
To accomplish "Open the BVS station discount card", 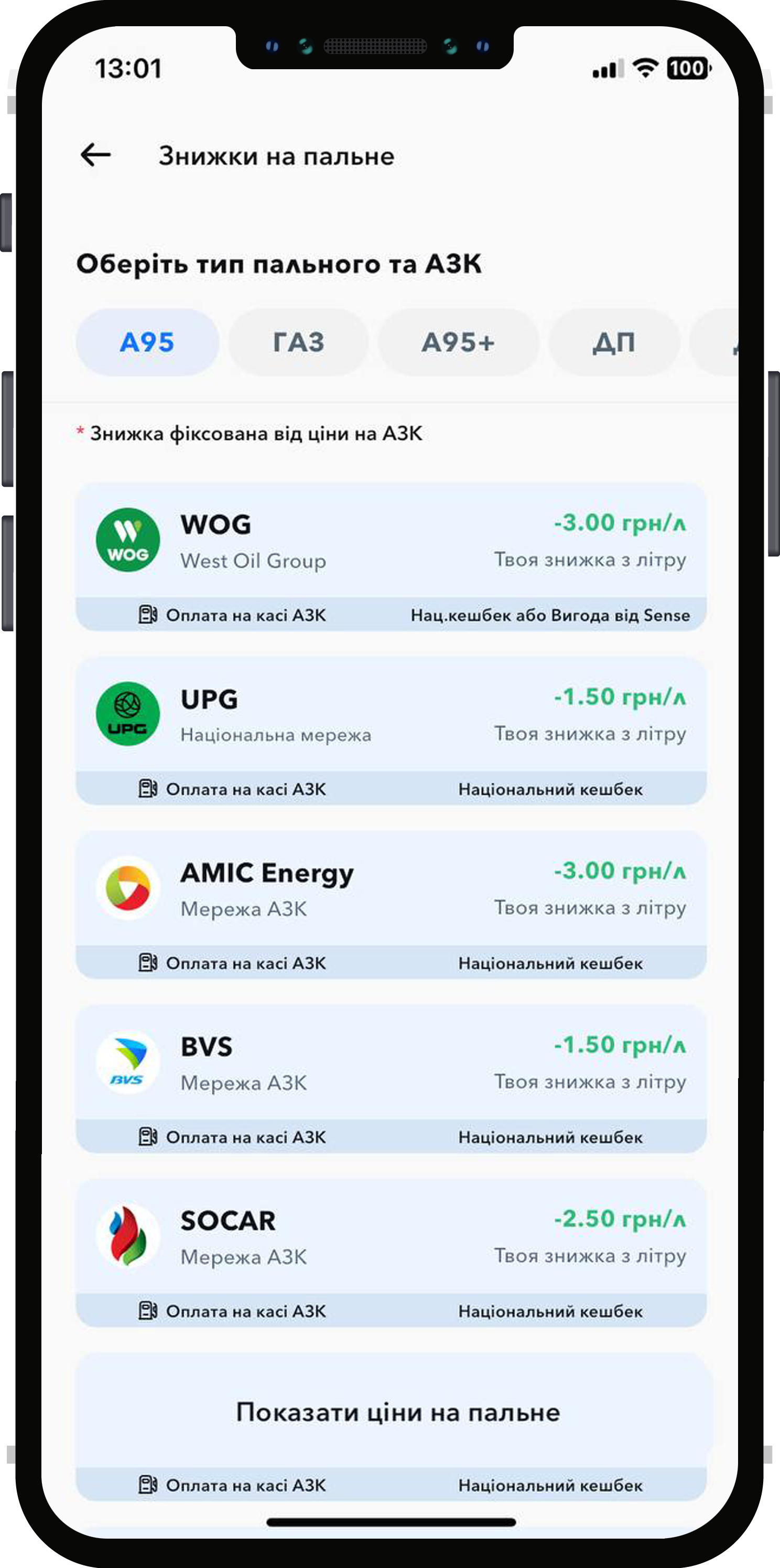I will pyautogui.click(x=391, y=1064).
